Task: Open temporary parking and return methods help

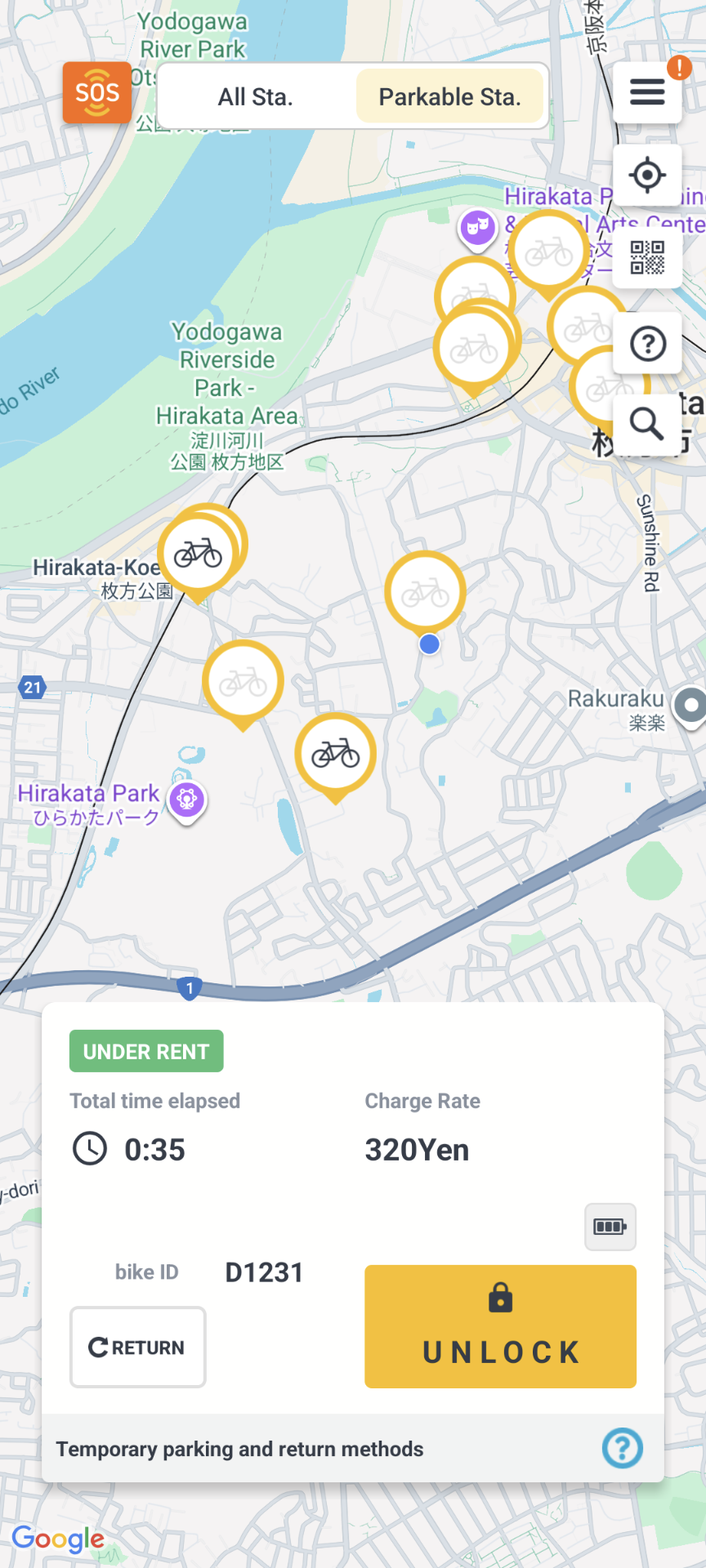Action: (x=622, y=1448)
